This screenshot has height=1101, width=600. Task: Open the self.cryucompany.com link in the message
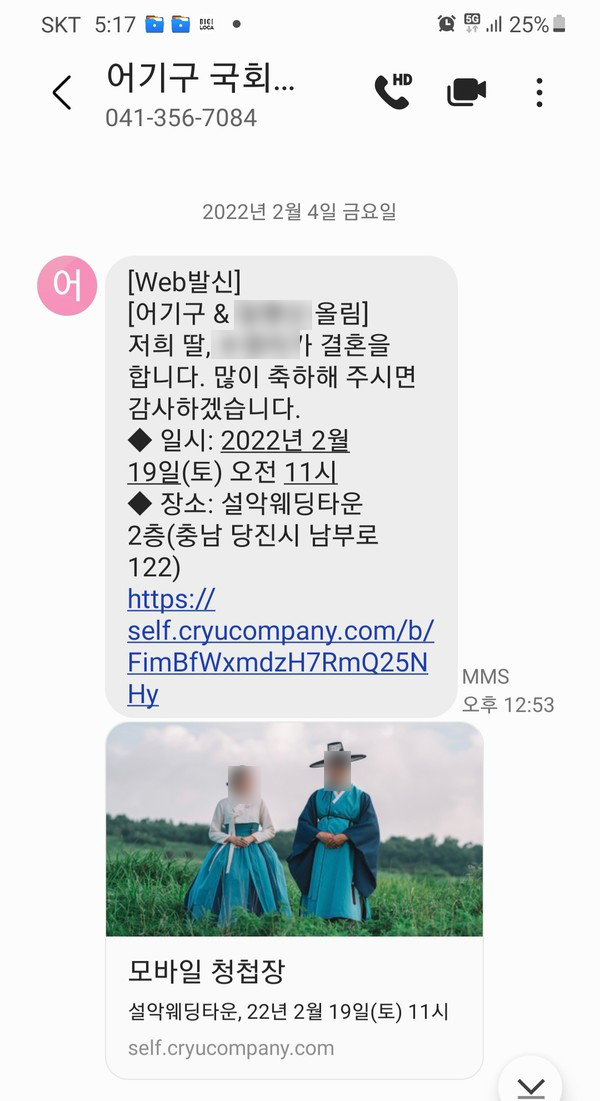(280, 647)
